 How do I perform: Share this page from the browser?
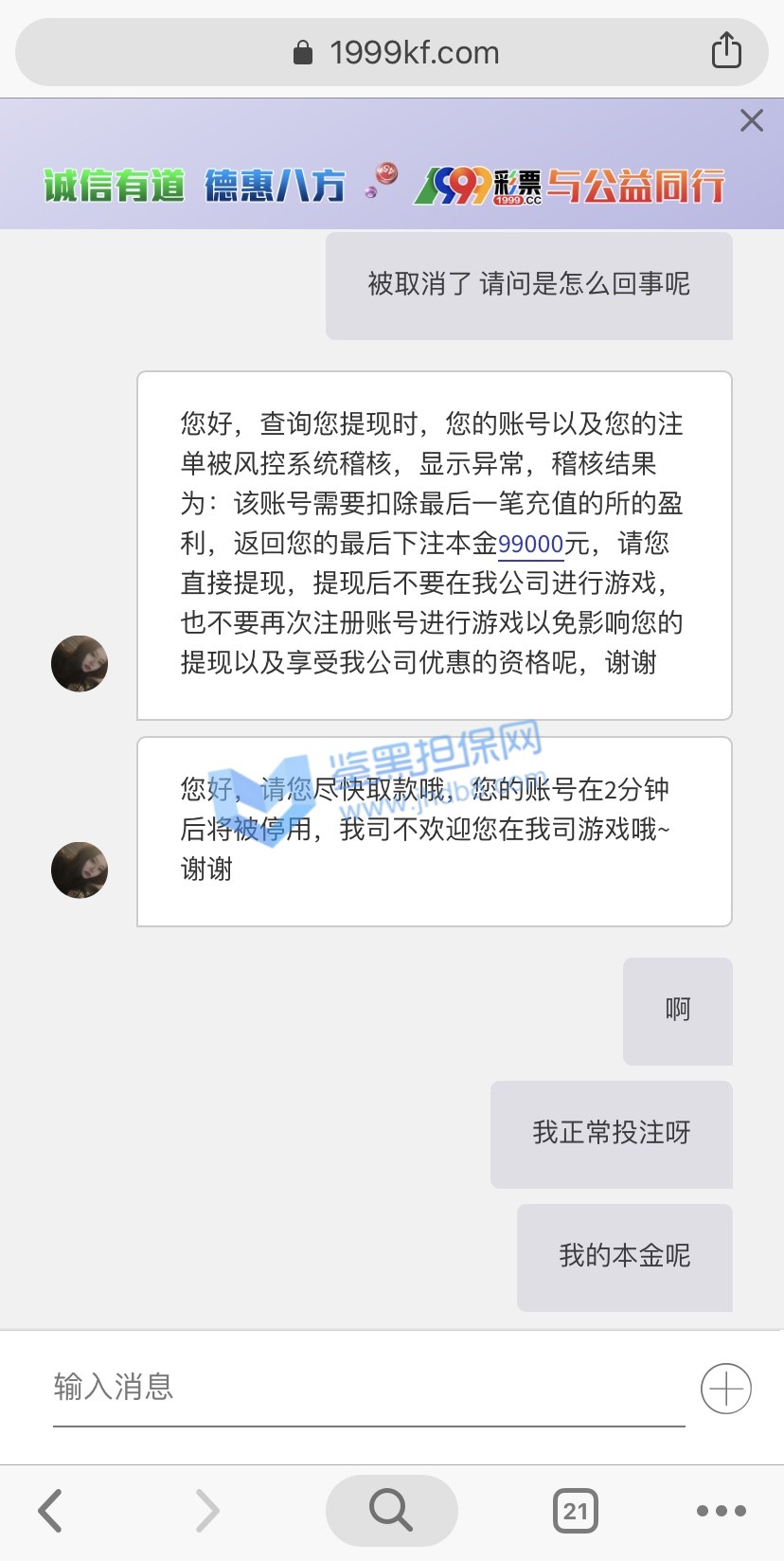[726, 51]
